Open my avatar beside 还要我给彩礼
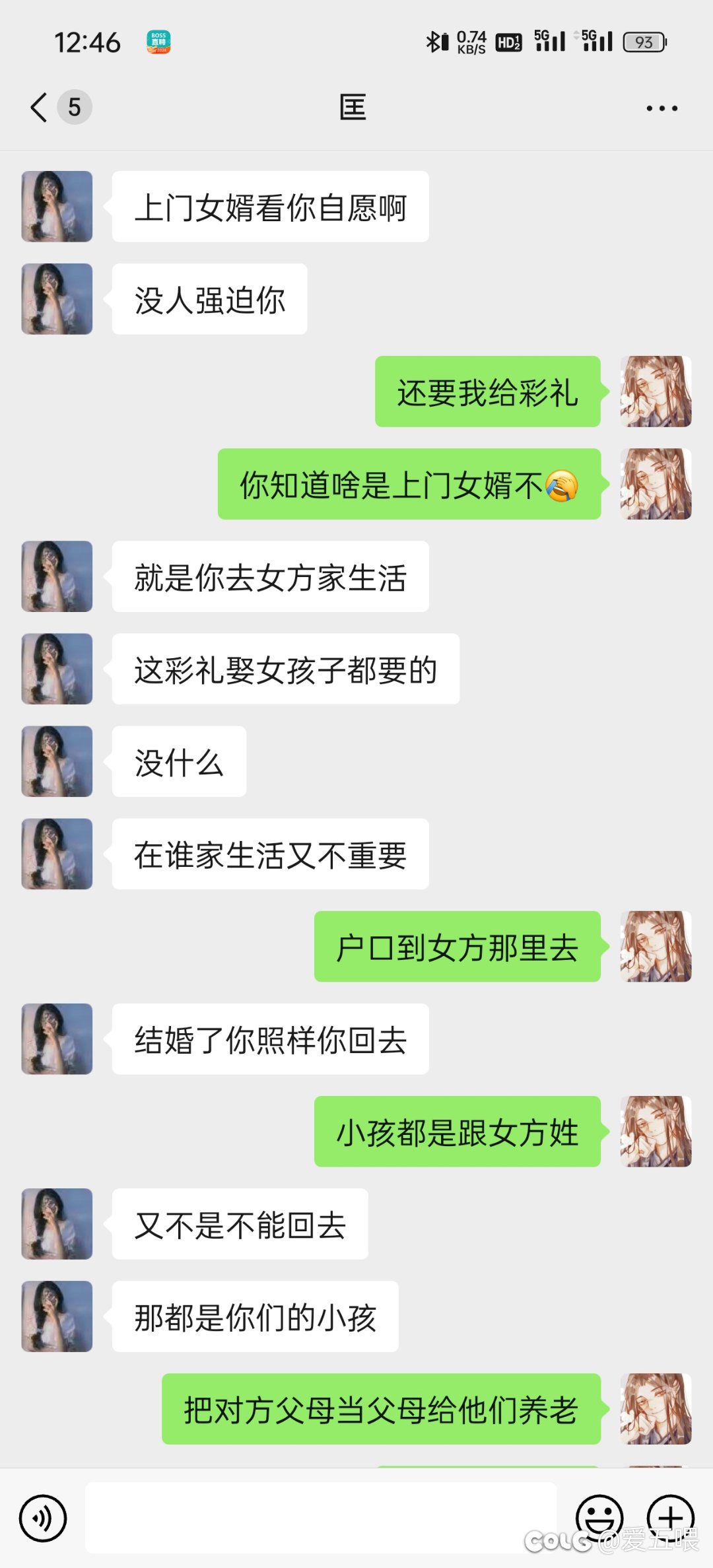Screen dimensions: 713x1568 click(x=656, y=392)
